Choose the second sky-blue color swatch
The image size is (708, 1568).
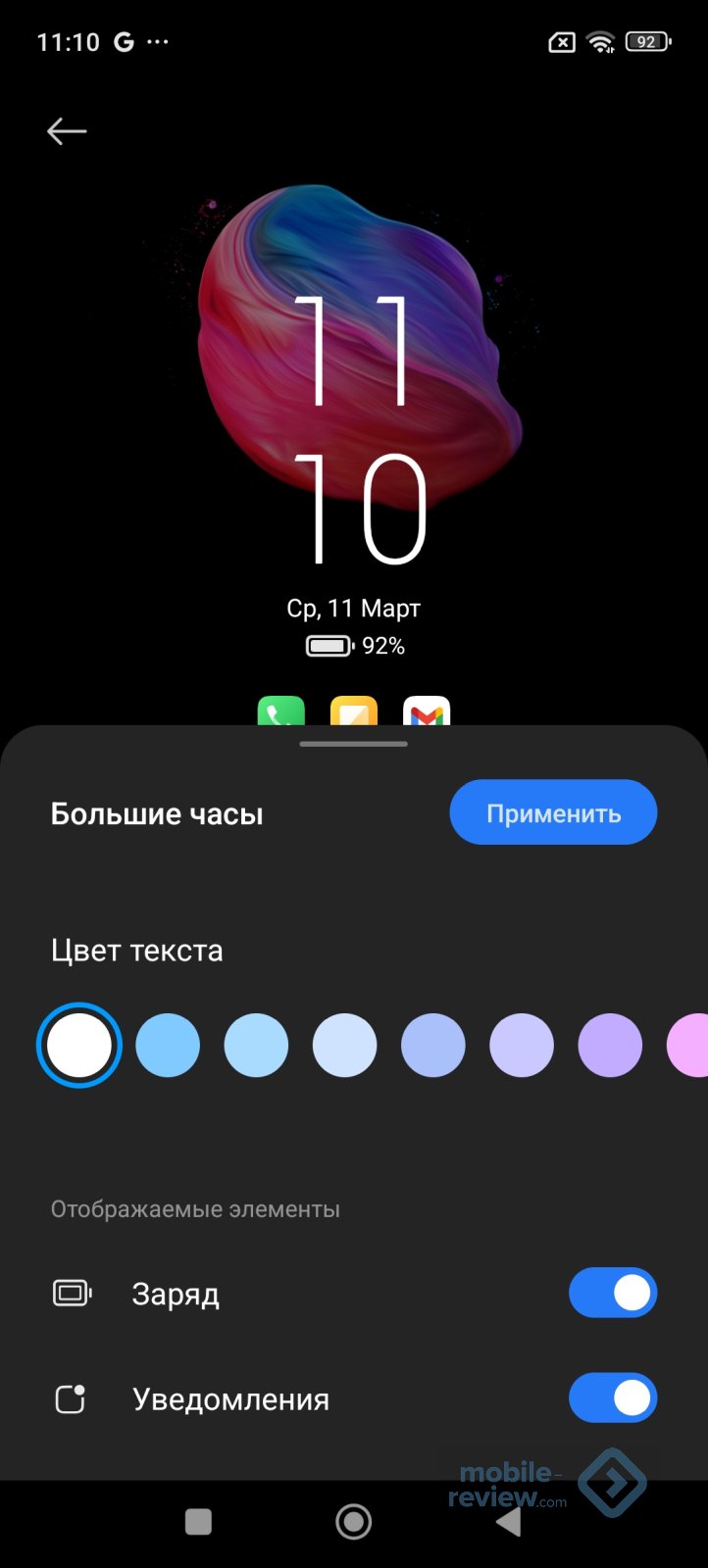click(x=168, y=1046)
